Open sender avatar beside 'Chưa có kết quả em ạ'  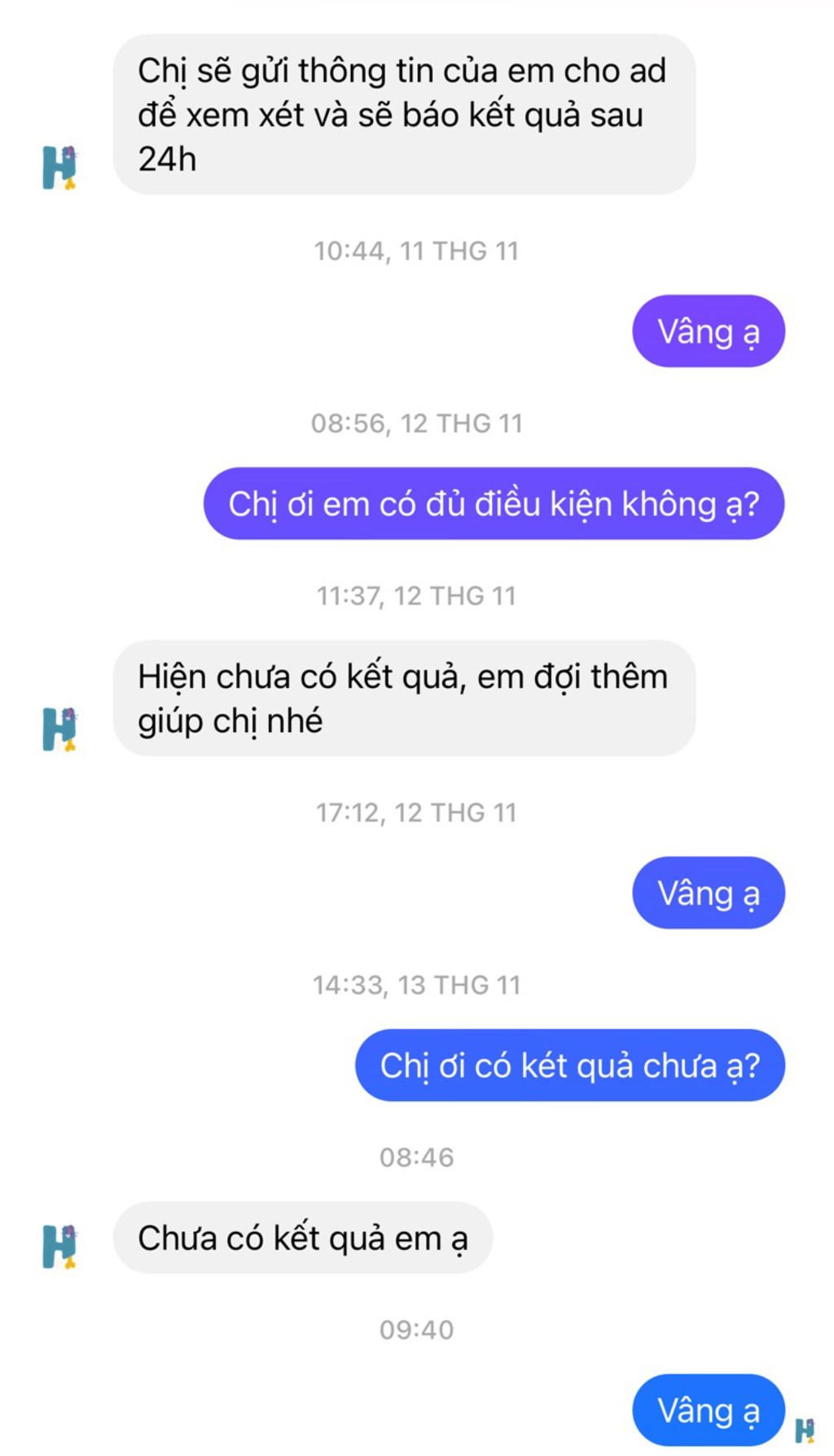(59, 1247)
